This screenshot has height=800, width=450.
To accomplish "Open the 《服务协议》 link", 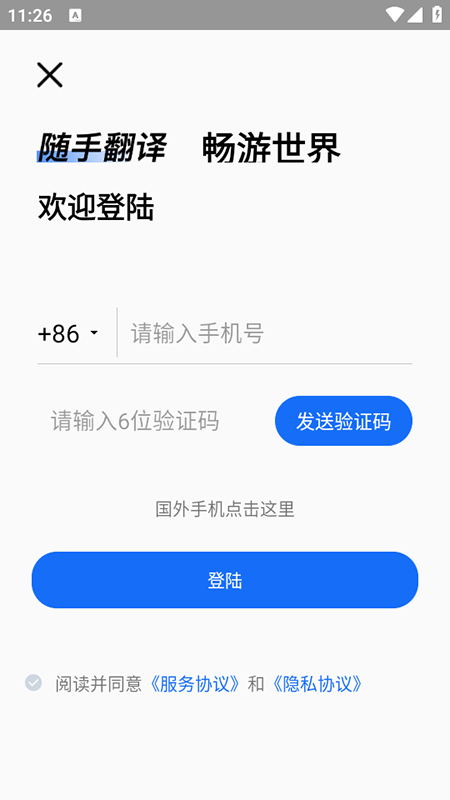I will (194, 684).
